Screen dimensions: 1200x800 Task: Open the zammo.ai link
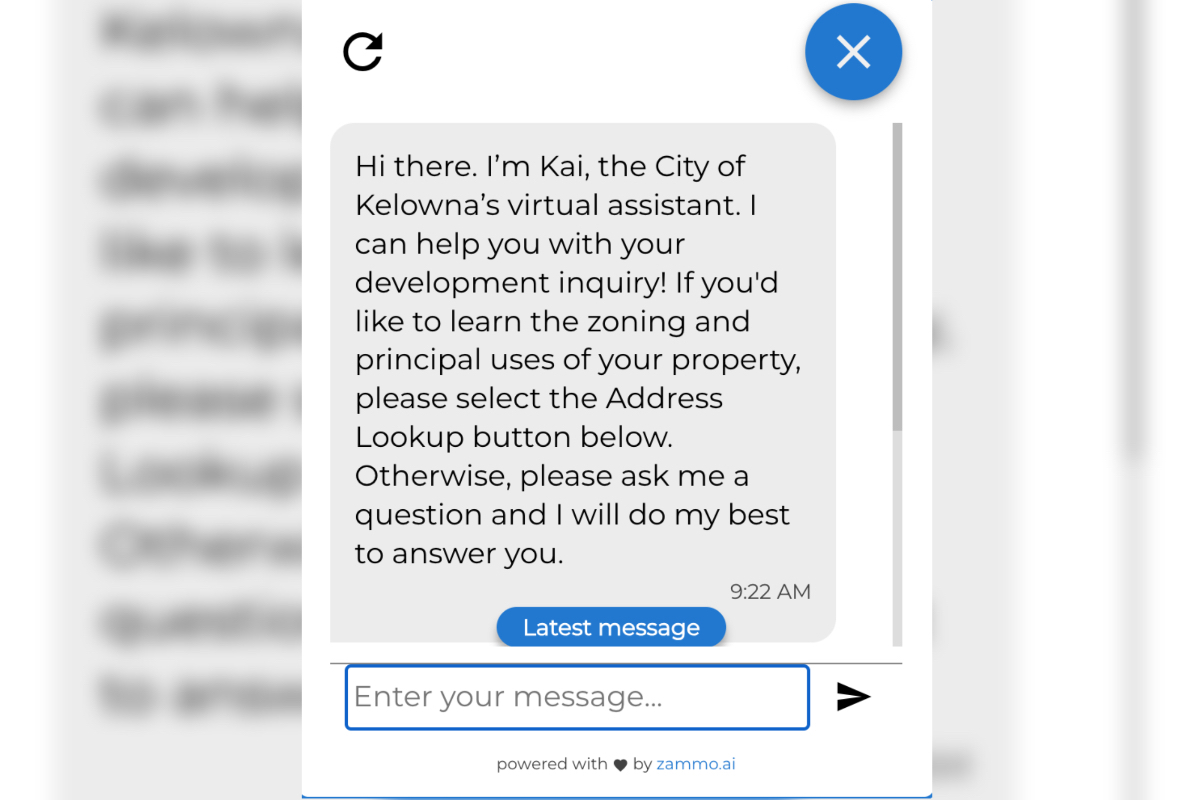click(x=696, y=764)
